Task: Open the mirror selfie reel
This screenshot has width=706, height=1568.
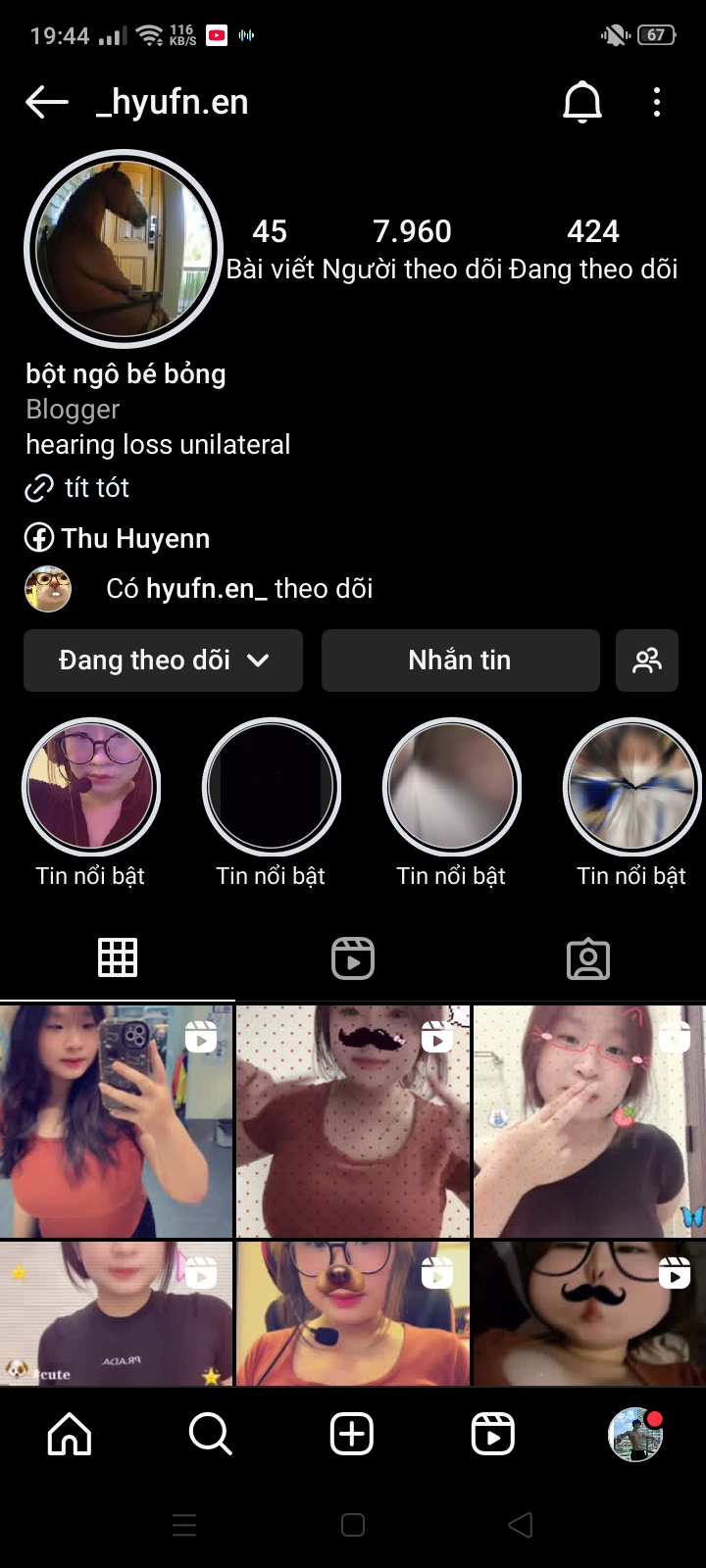Action: (117, 1121)
